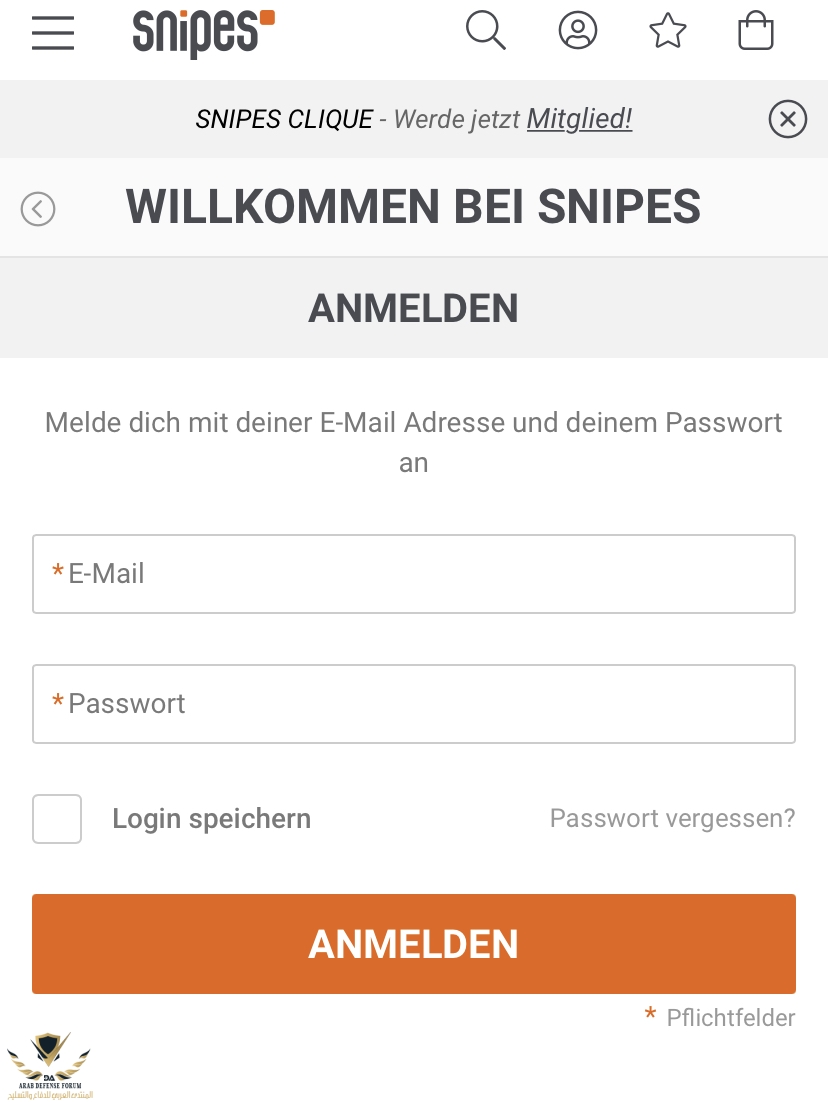This screenshot has width=828, height=1102.
Task: Dismiss the SNIPES CLIQUE banner
Action: point(787,120)
